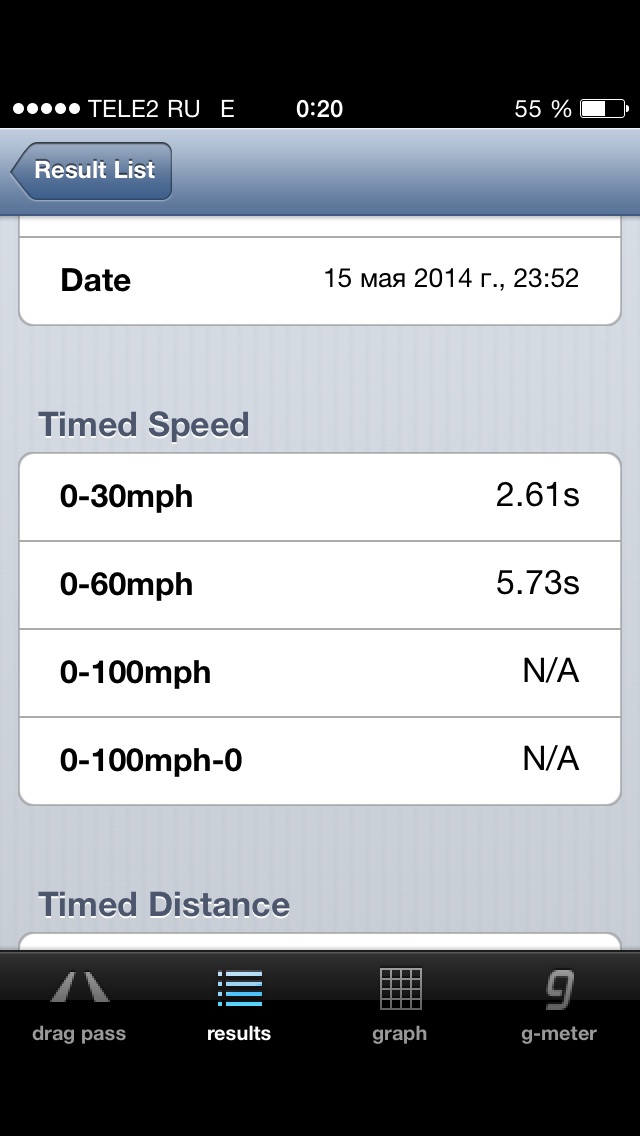Switch to the g-meter tab
The image size is (640, 1136).
[x=558, y=1005]
